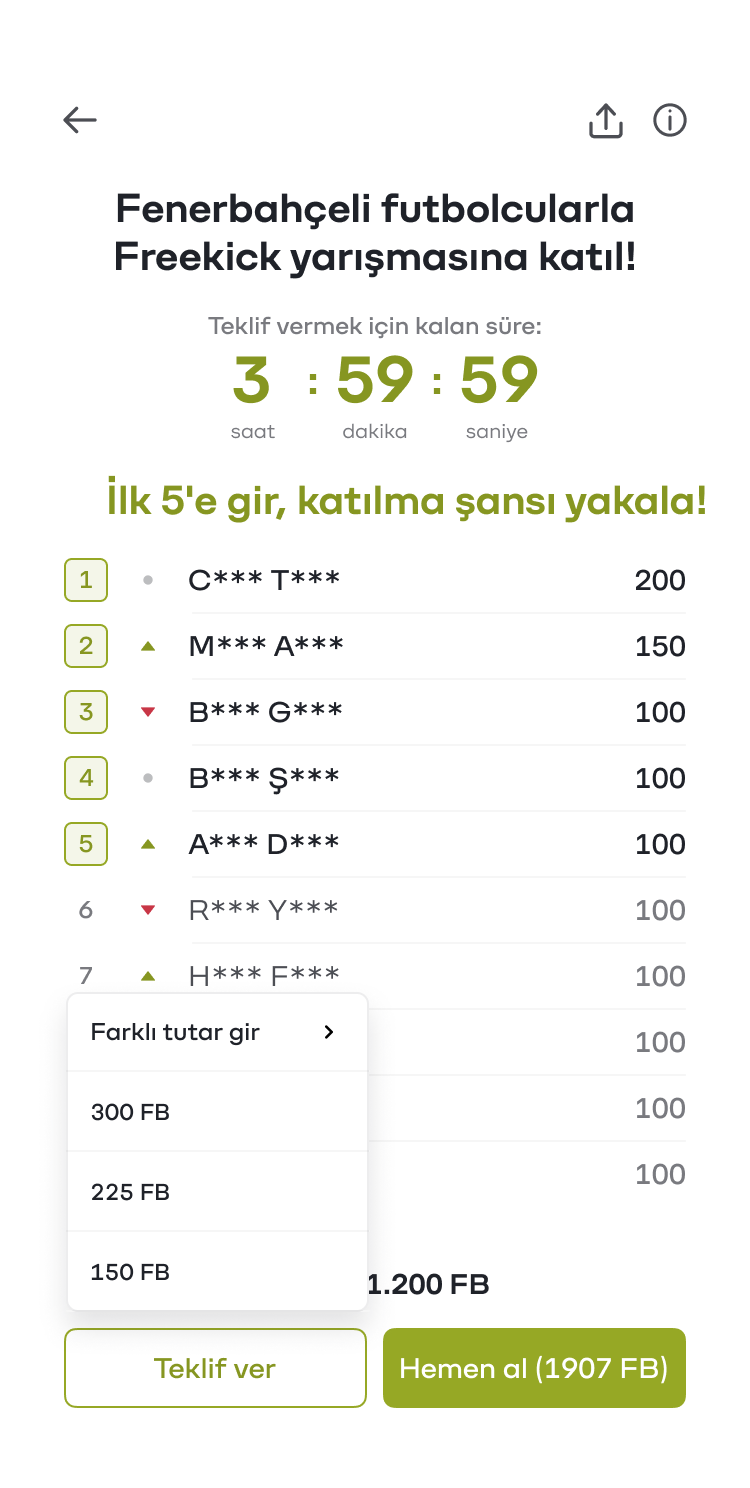
Task: Open Farklı tutar gir option
Action: [217, 1032]
